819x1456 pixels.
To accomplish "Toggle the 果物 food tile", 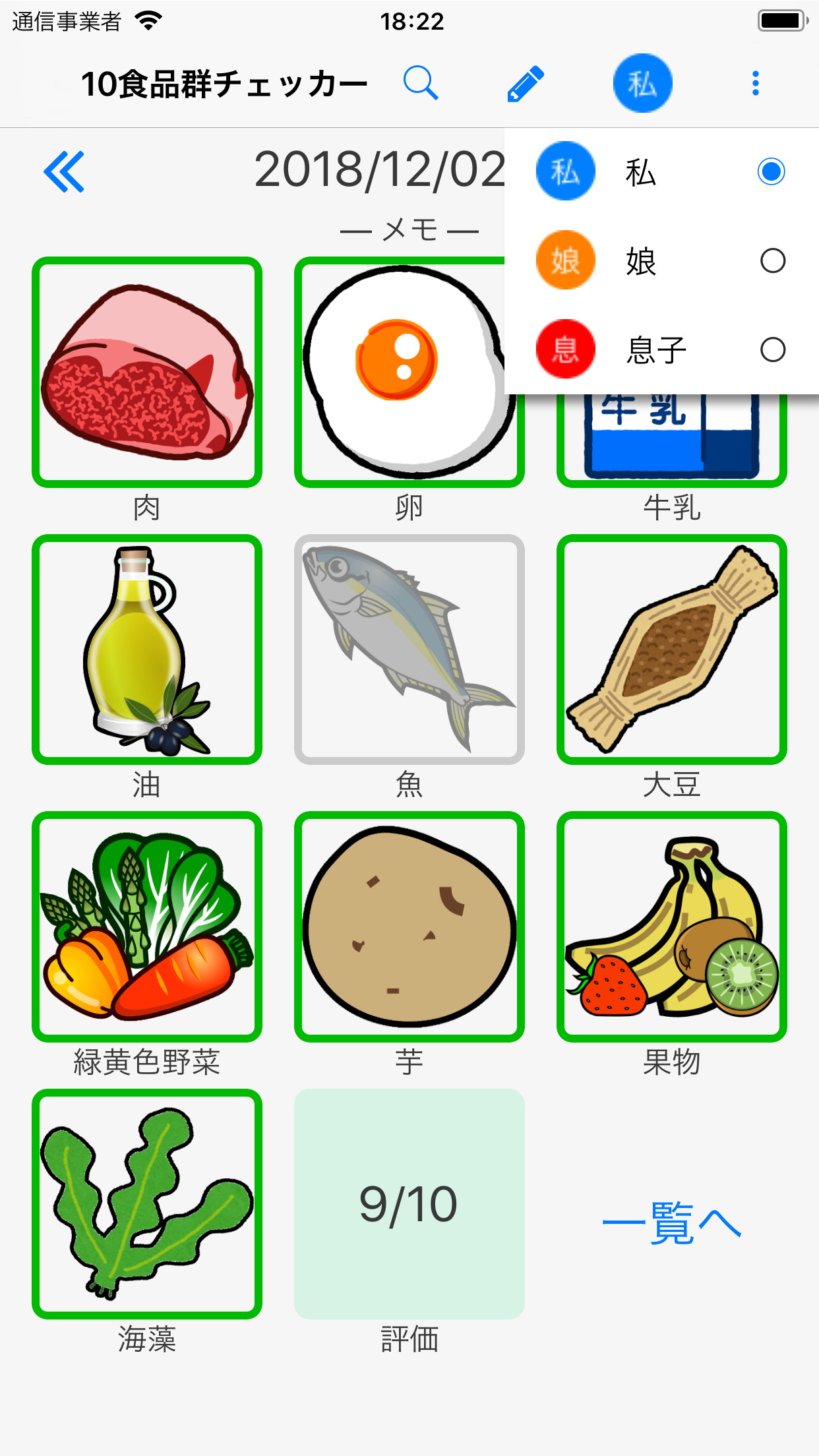I will pyautogui.click(x=672, y=926).
